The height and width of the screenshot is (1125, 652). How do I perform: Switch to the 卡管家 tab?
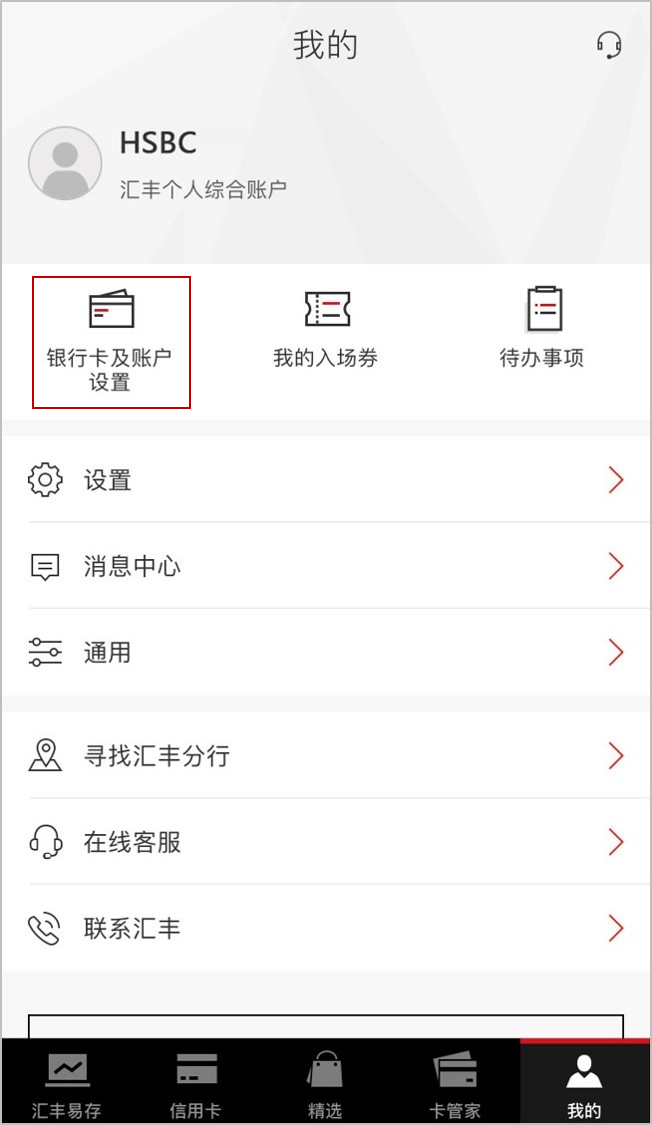click(x=455, y=1084)
